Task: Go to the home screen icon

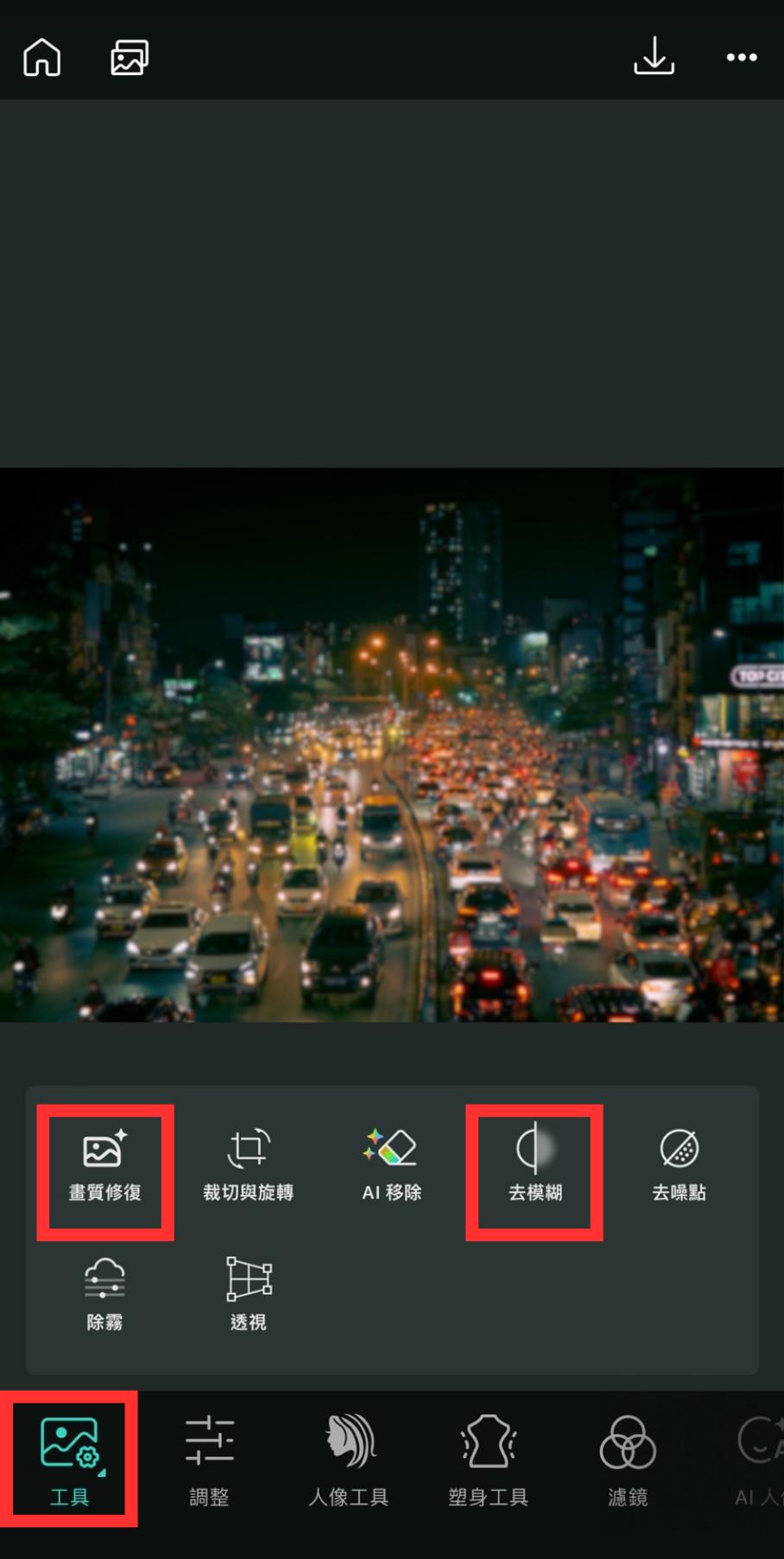Action: coord(41,58)
